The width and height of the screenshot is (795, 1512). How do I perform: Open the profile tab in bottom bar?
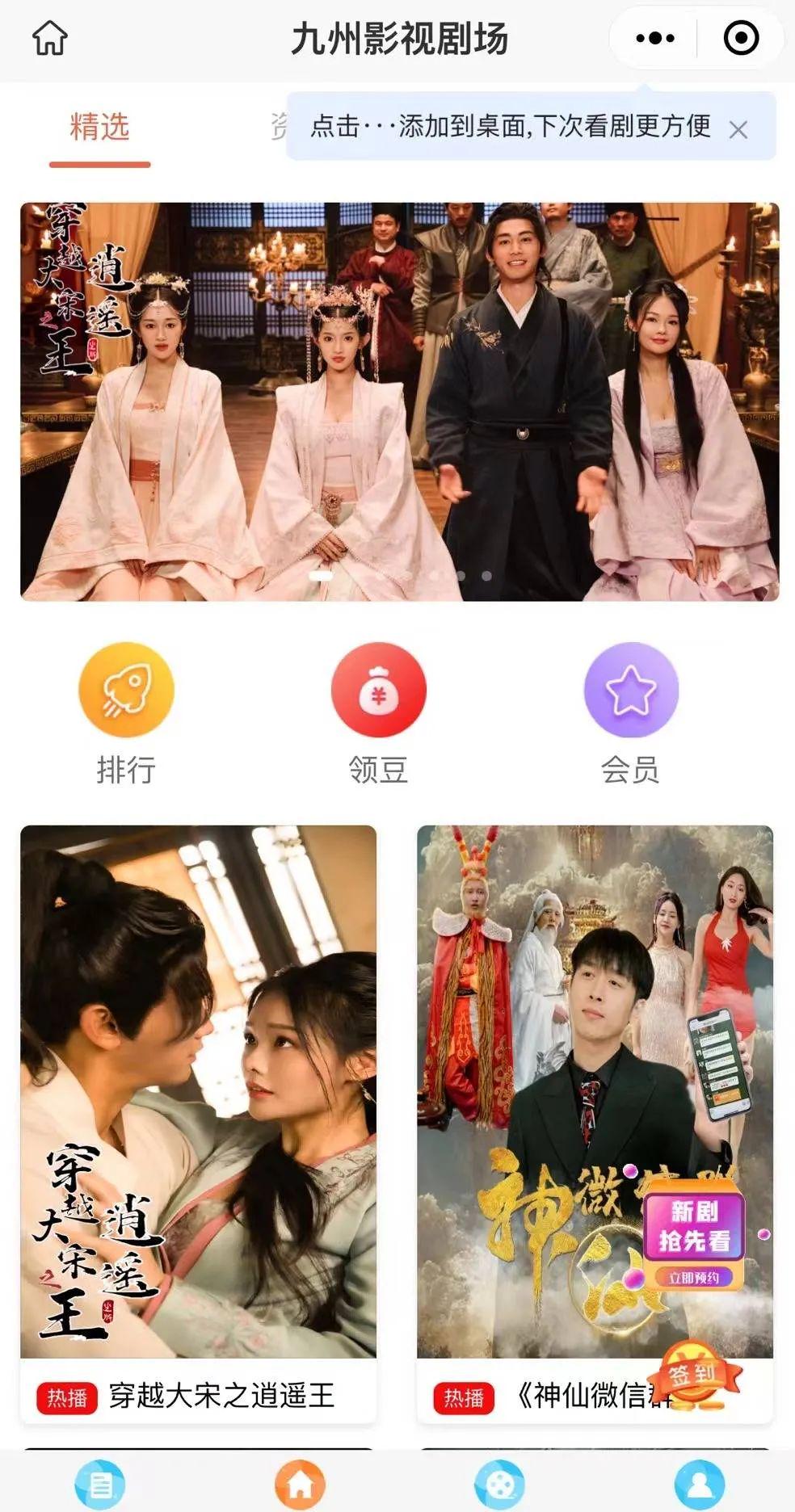(x=699, y=1485)
